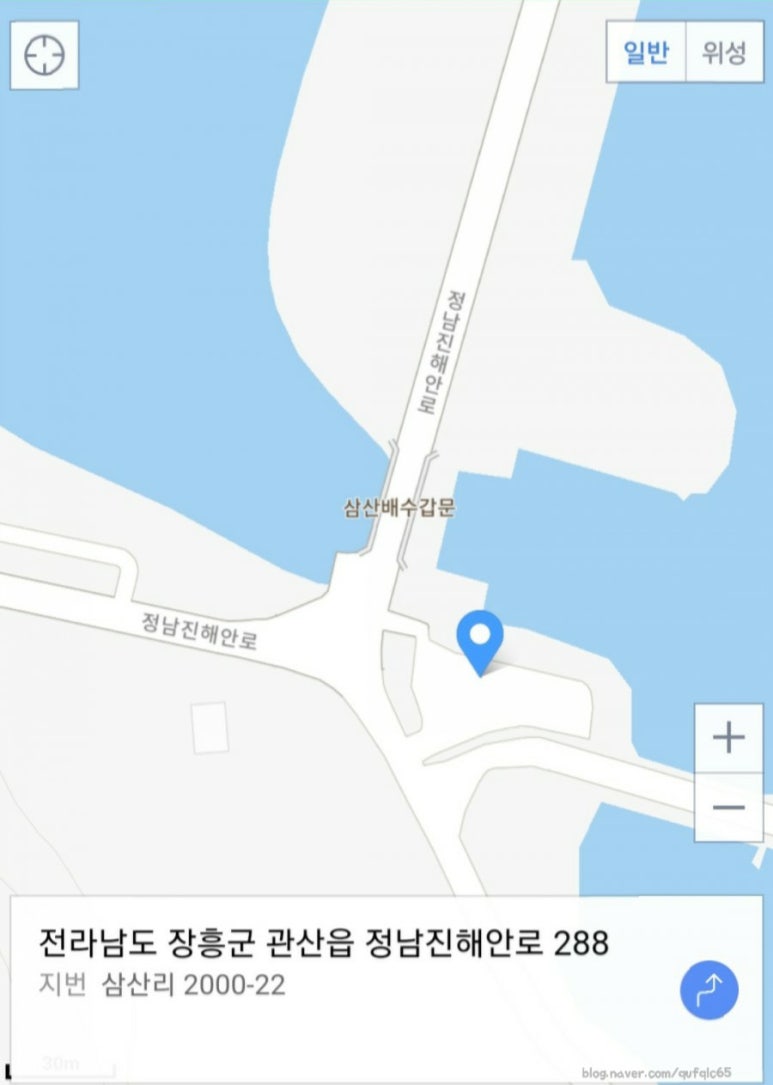This screenshot has width=773, height=1085.
Task: Zoom in with the plus button
Action: pos(729,738)
